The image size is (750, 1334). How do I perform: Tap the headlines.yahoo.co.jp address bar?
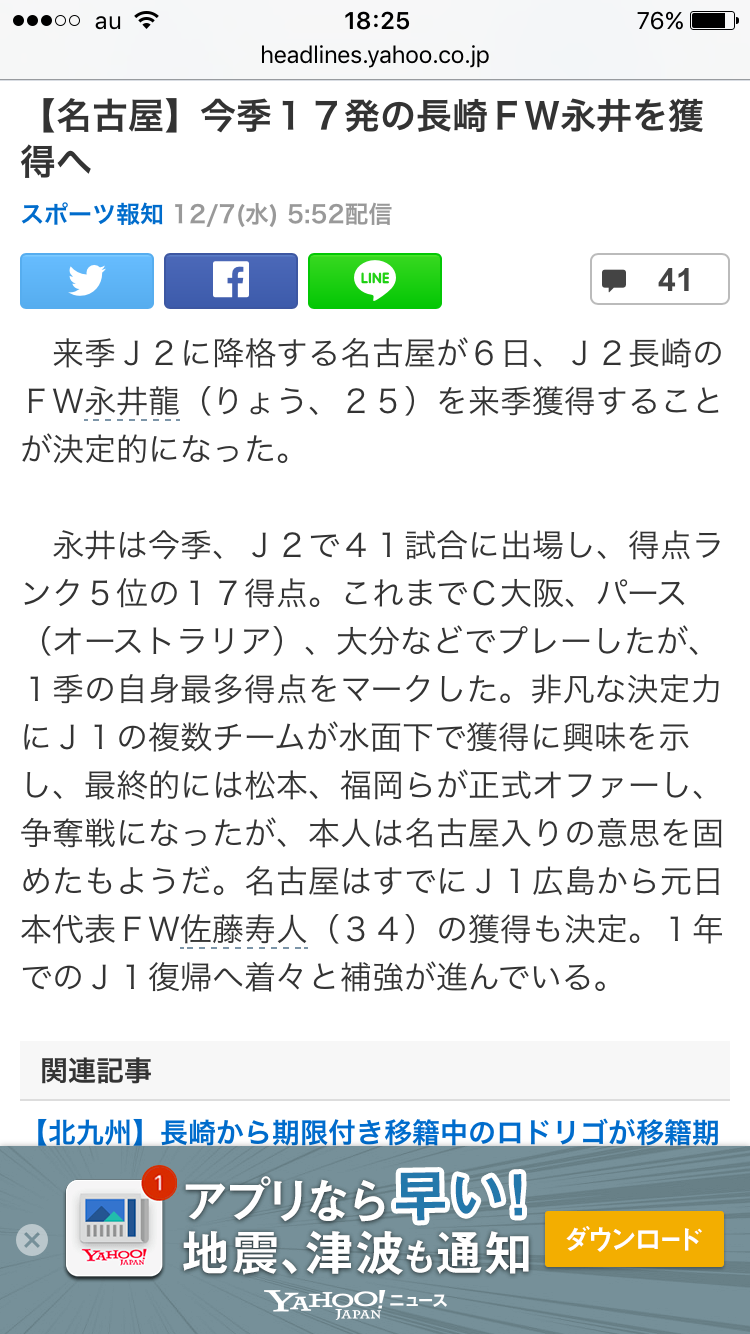375,55
